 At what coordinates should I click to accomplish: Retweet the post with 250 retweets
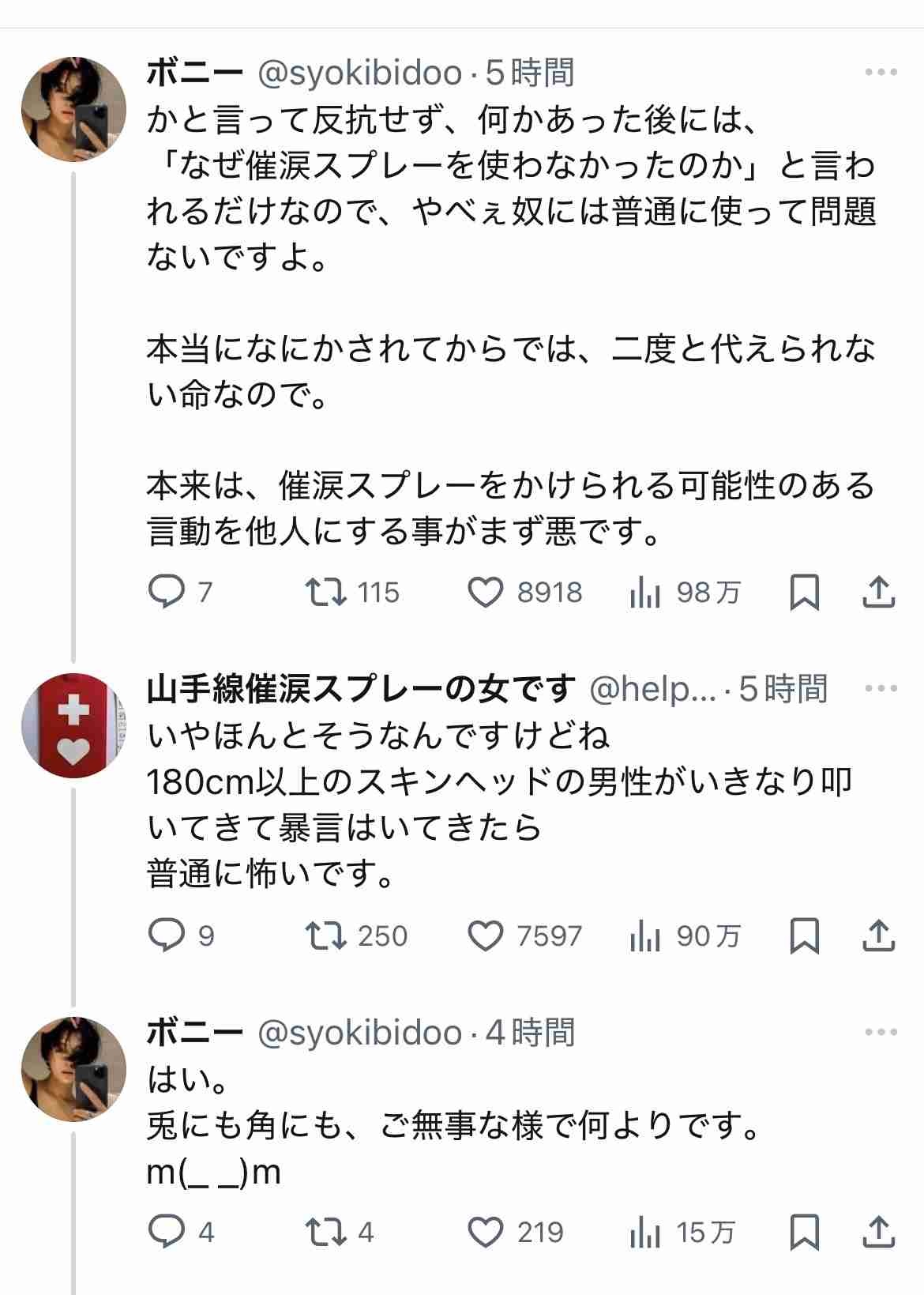coord(326,935)
